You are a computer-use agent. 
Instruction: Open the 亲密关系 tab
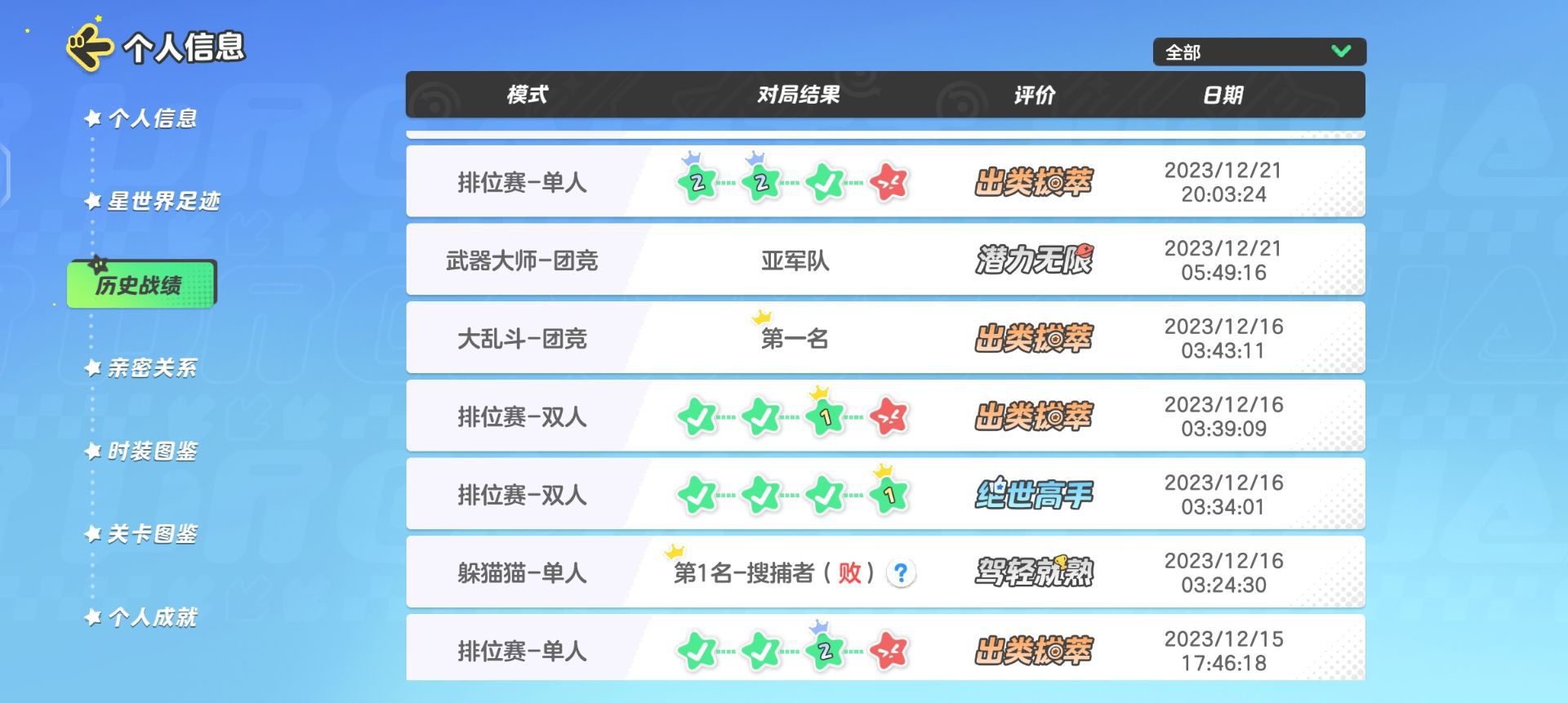[152, 368]
